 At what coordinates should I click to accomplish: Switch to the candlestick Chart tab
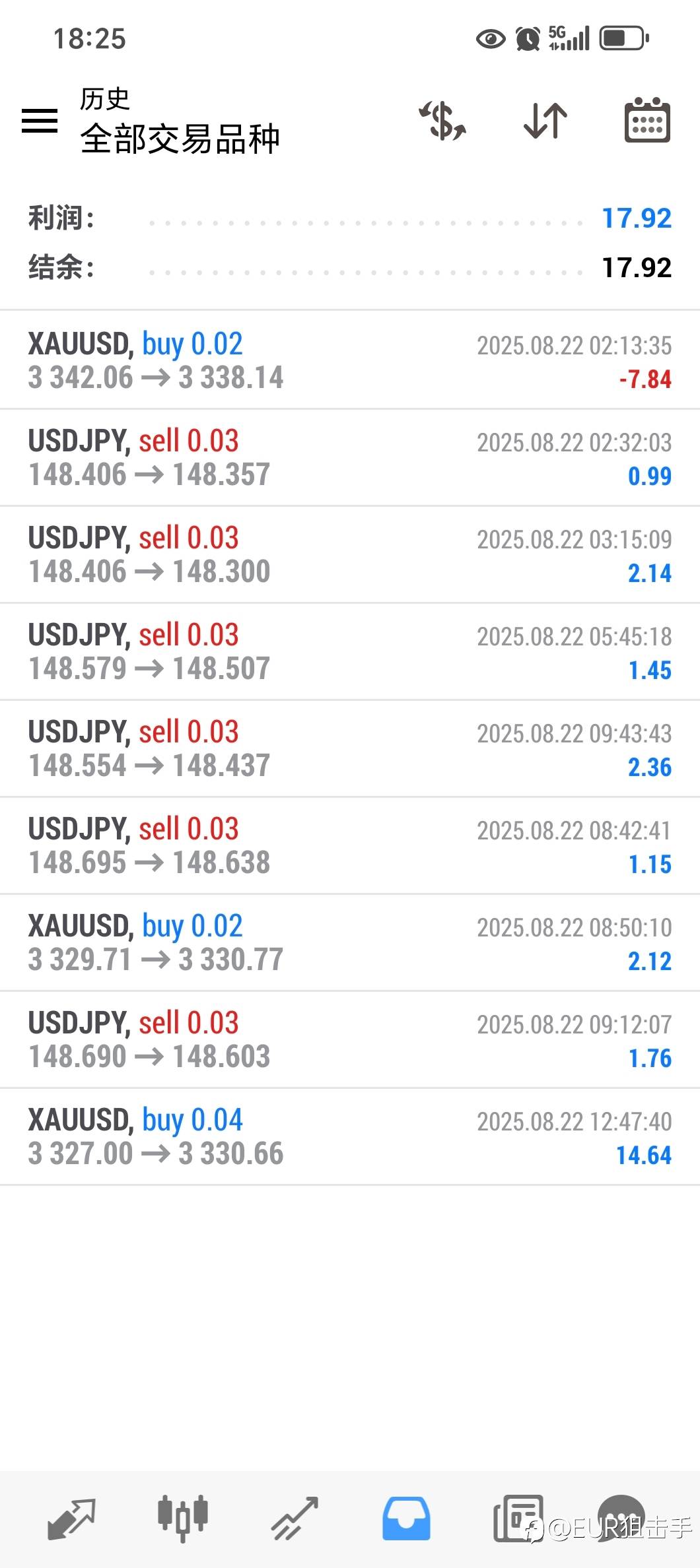tap(183, 1518)
